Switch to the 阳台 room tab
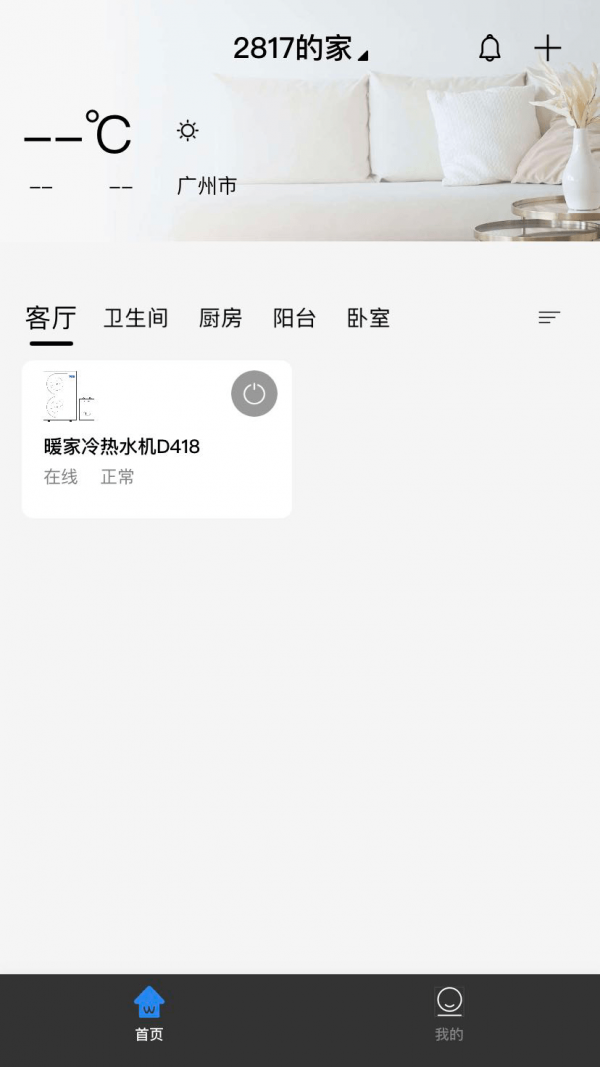Screen dimensions: 600x1067 coord(294,318)
